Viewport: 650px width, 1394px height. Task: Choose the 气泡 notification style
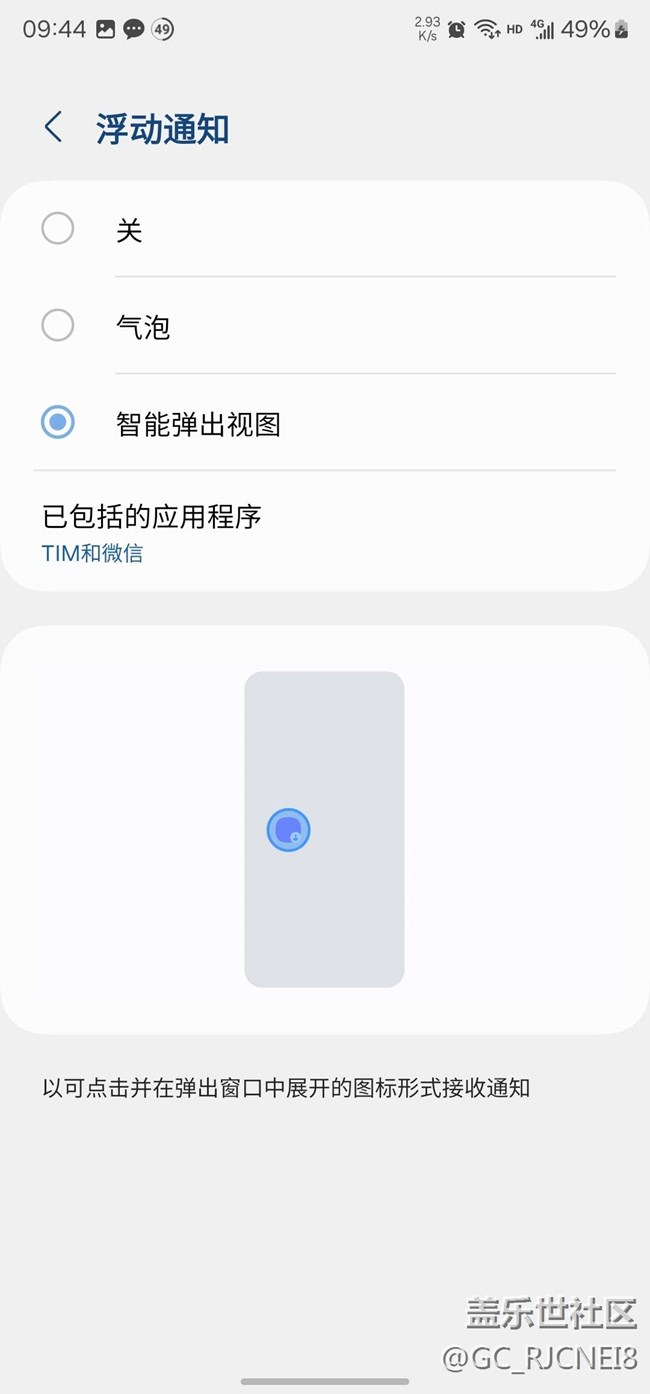point(58,325)
